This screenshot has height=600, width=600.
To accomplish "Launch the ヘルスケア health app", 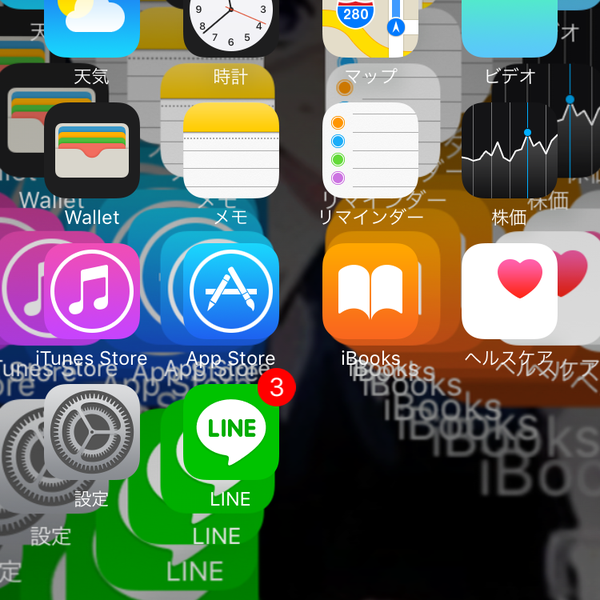I will pos(509,291).
